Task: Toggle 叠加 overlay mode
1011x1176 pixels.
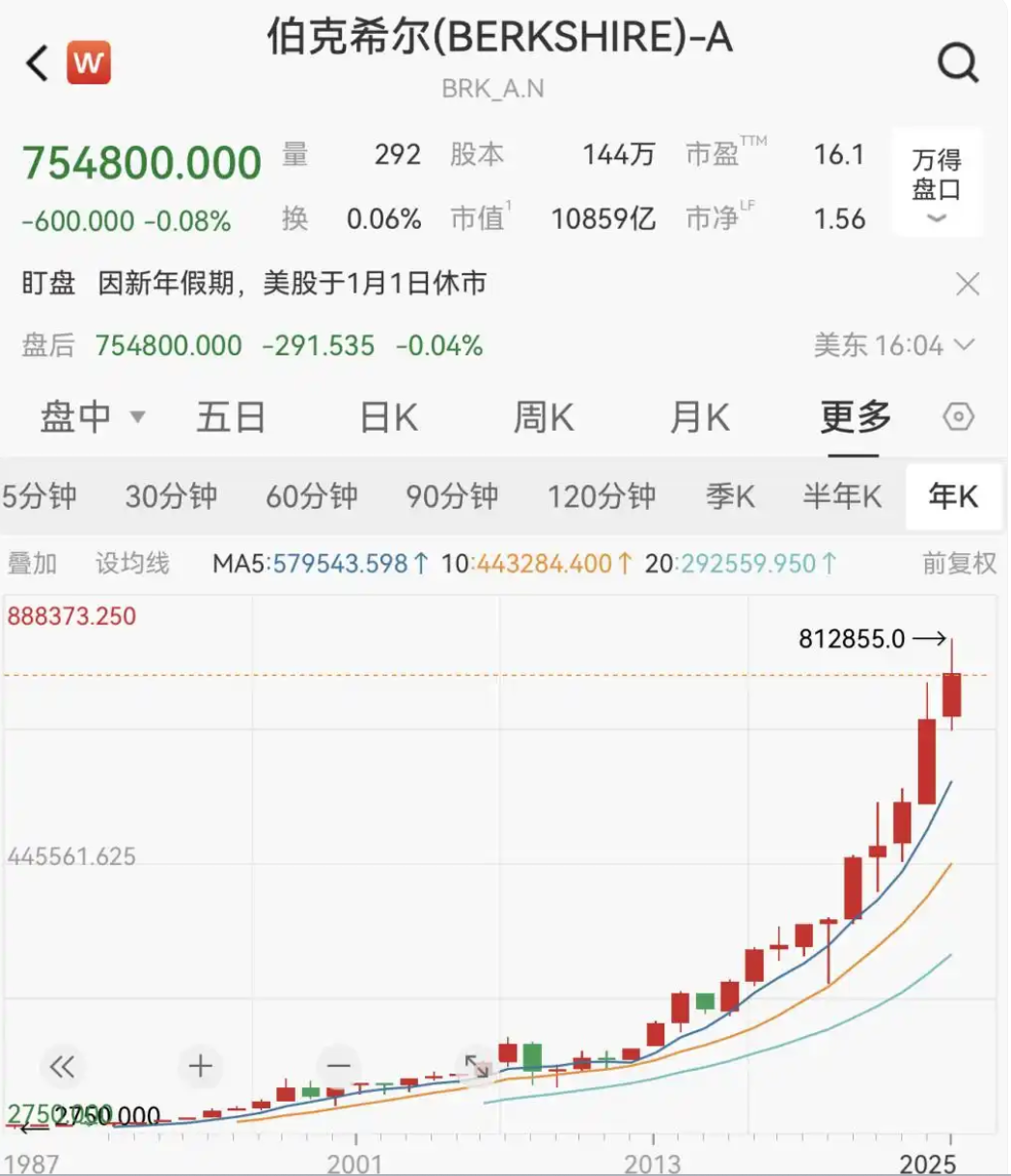Action: point(36,565)
